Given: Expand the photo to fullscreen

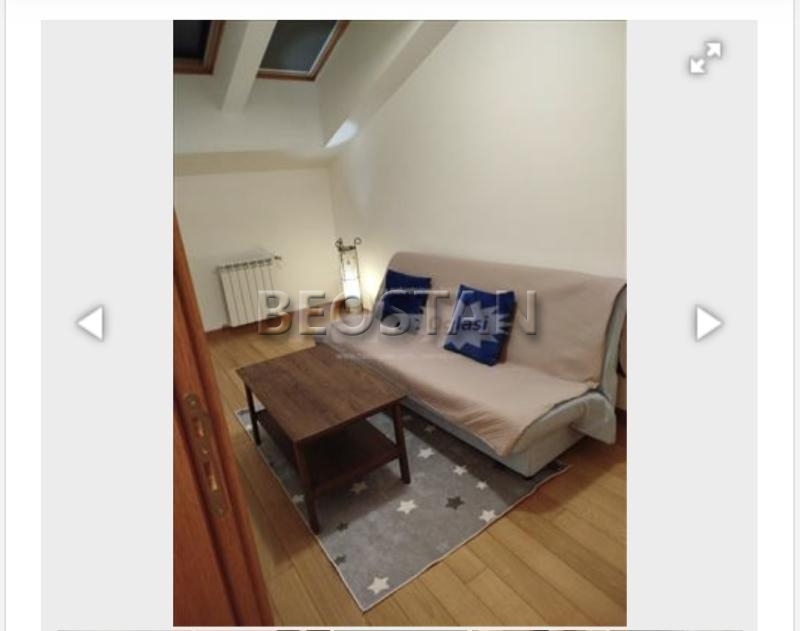Looking at the screenshot, I should pyautogui.click(x=705, y=58).
